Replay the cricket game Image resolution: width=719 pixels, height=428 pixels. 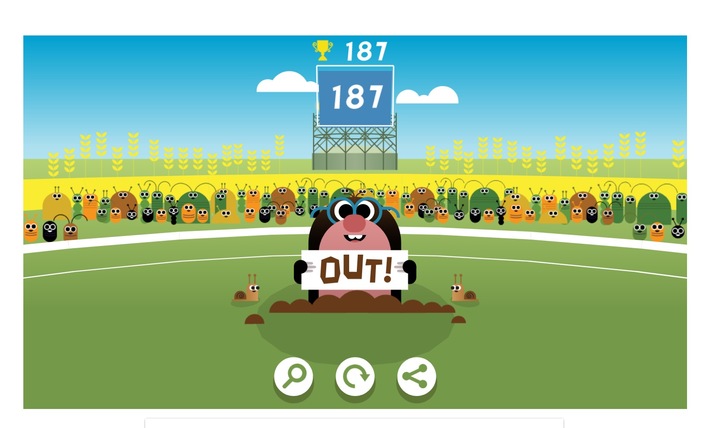(x=355, y=377)
